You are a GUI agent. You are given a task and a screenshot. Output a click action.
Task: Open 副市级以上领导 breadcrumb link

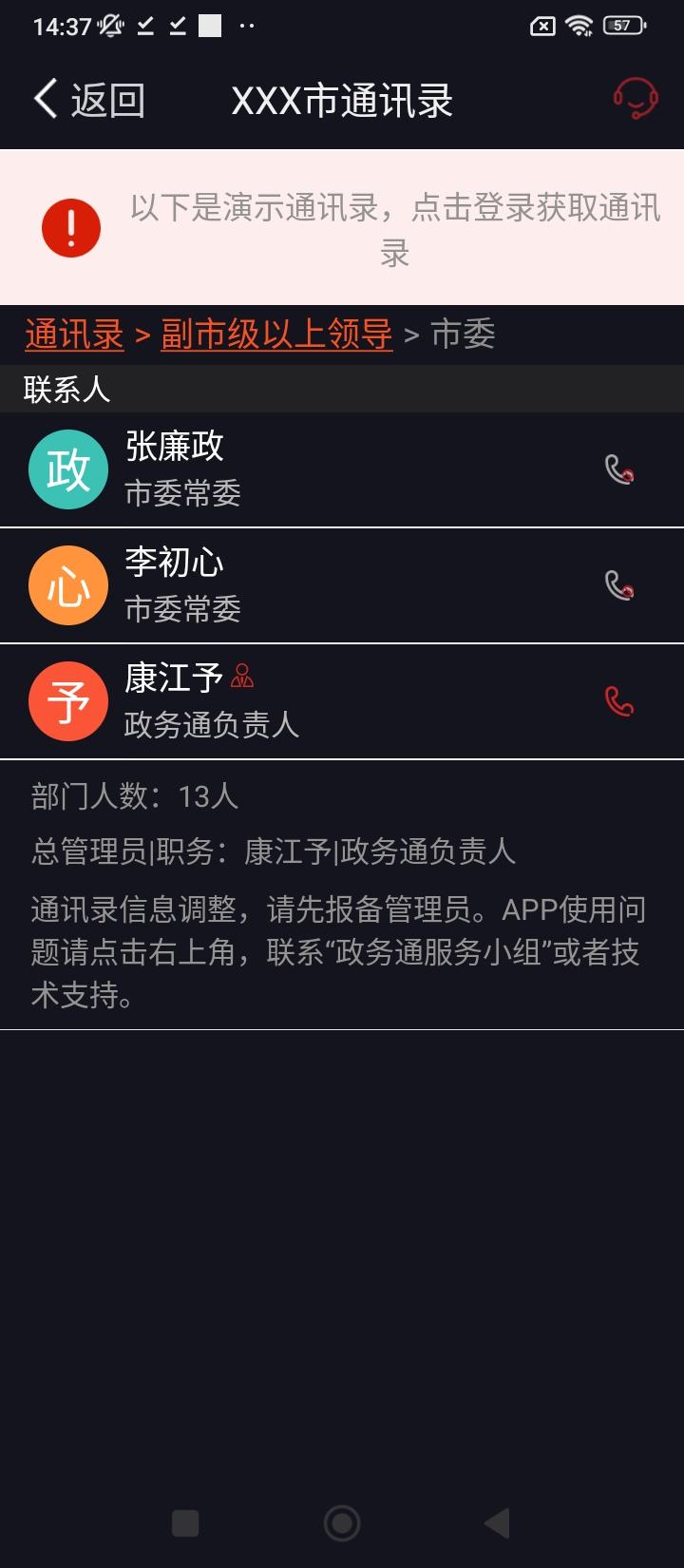tap(275, 335)
